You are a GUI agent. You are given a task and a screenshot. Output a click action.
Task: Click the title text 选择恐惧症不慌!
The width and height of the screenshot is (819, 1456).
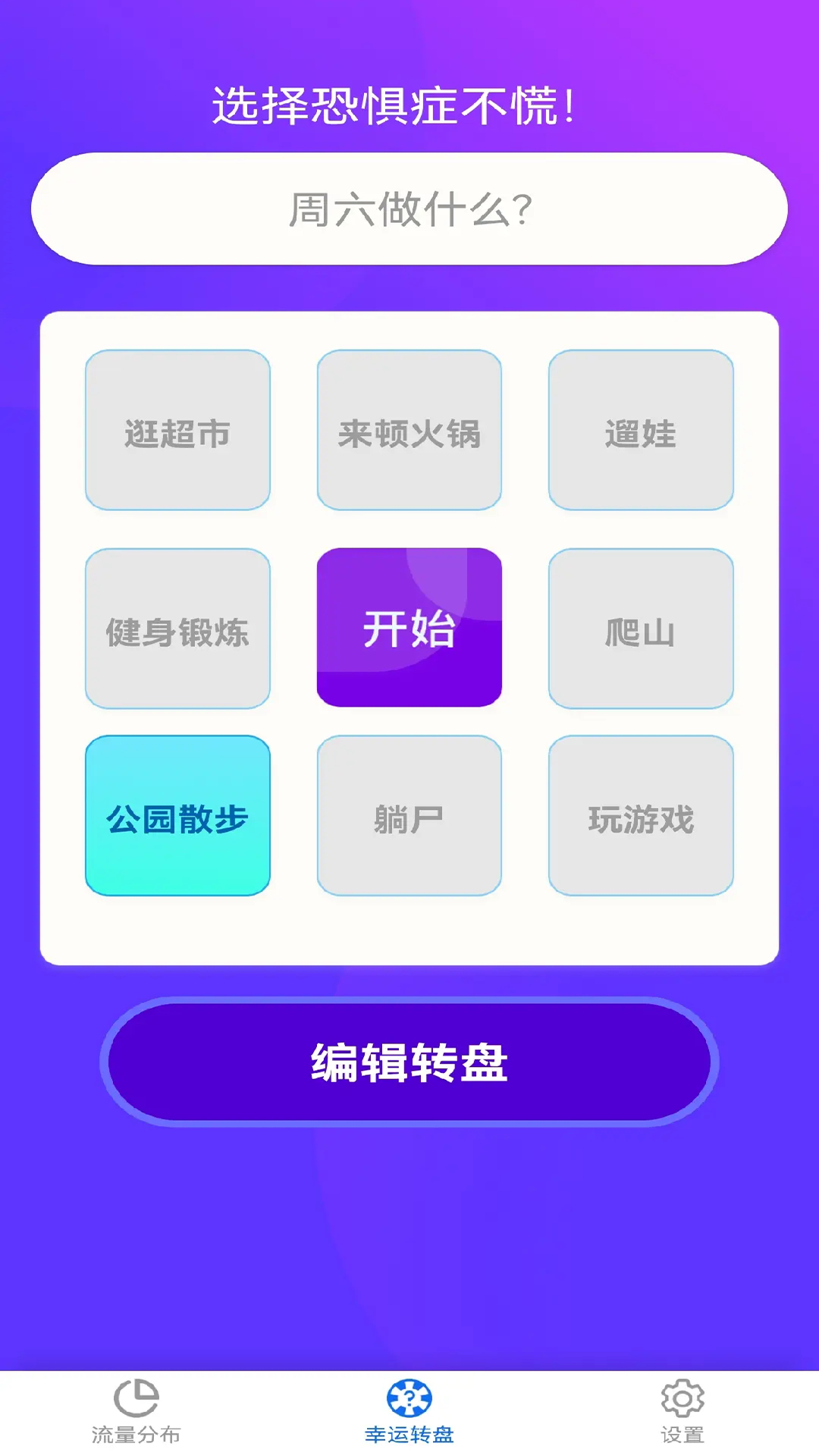point(409,106)
